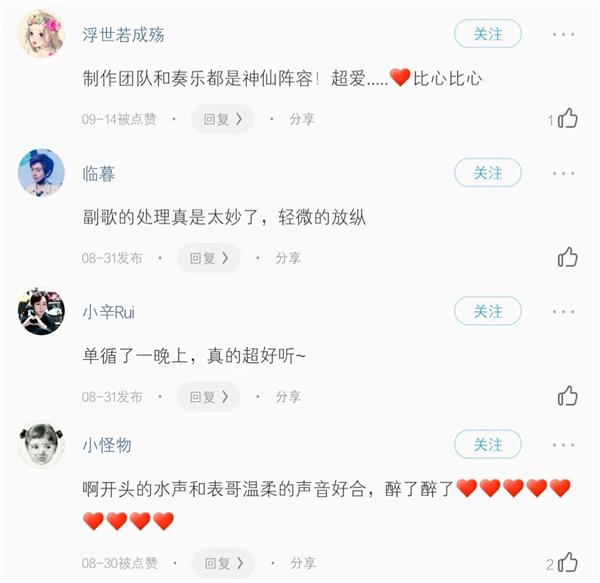The image size is (600, 583).
Task: Like 浮世若成殇's comment
Action: pyautogui.click(x=567, y=119)
